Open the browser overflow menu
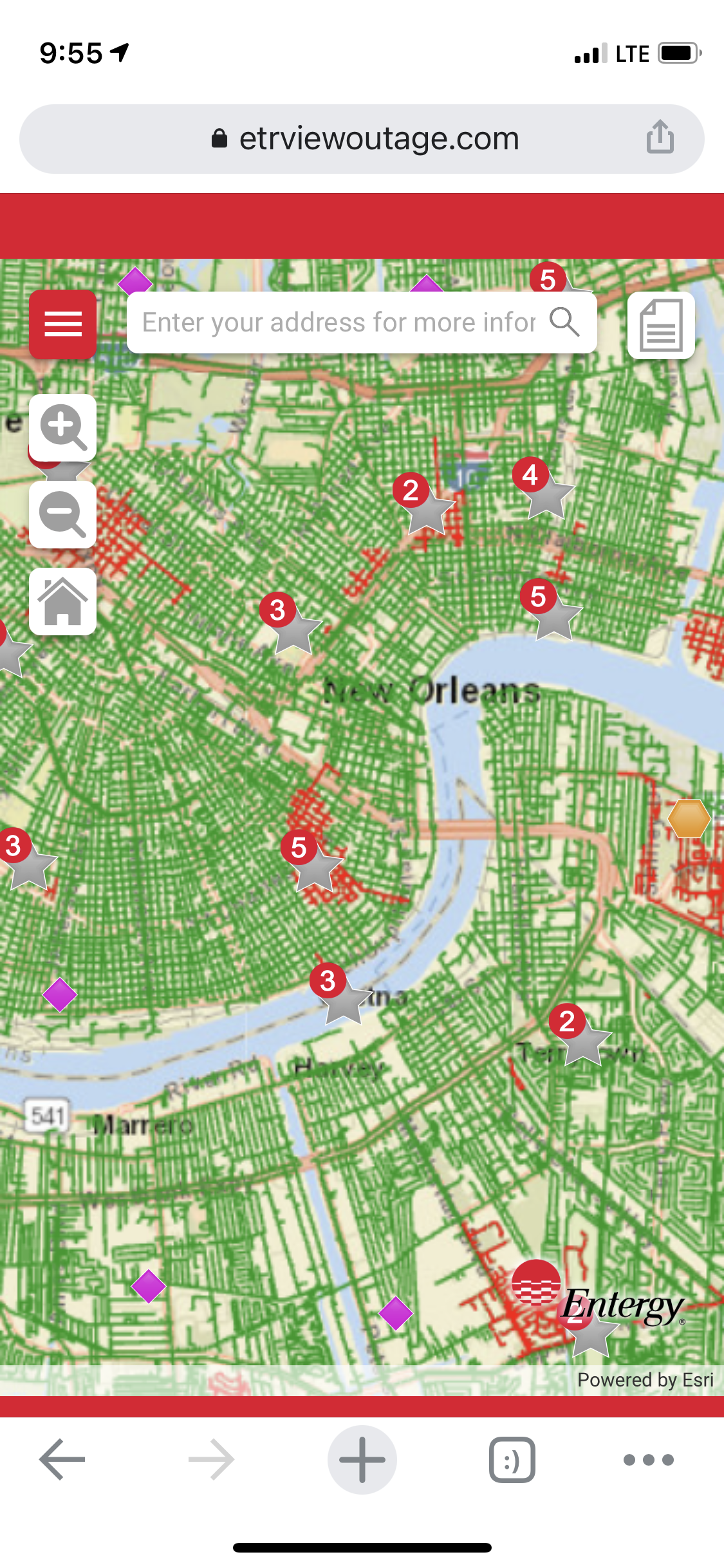724x1568 pixels. (x=648, y=1459)
